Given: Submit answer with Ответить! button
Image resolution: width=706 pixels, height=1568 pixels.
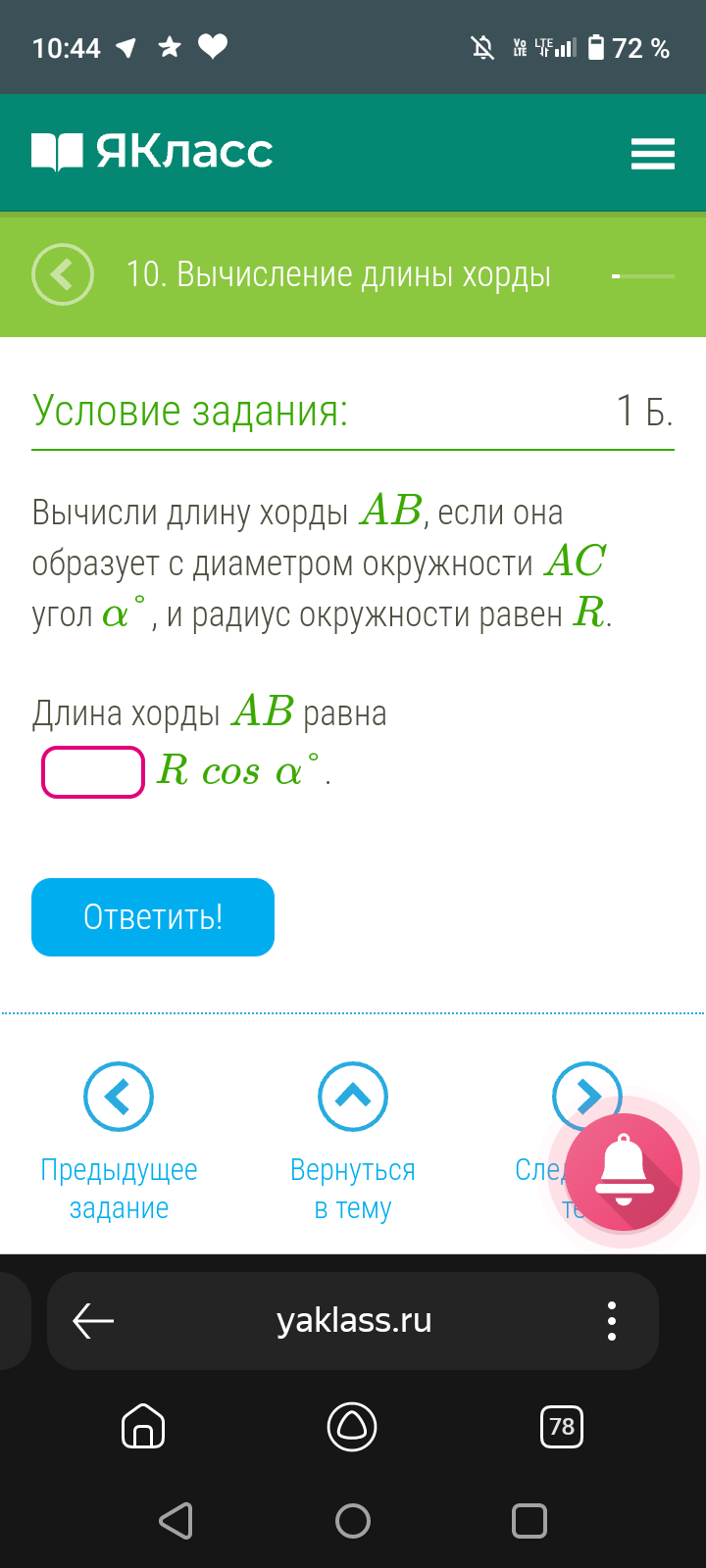Looking at the screenshot, I should coord(153,917).
